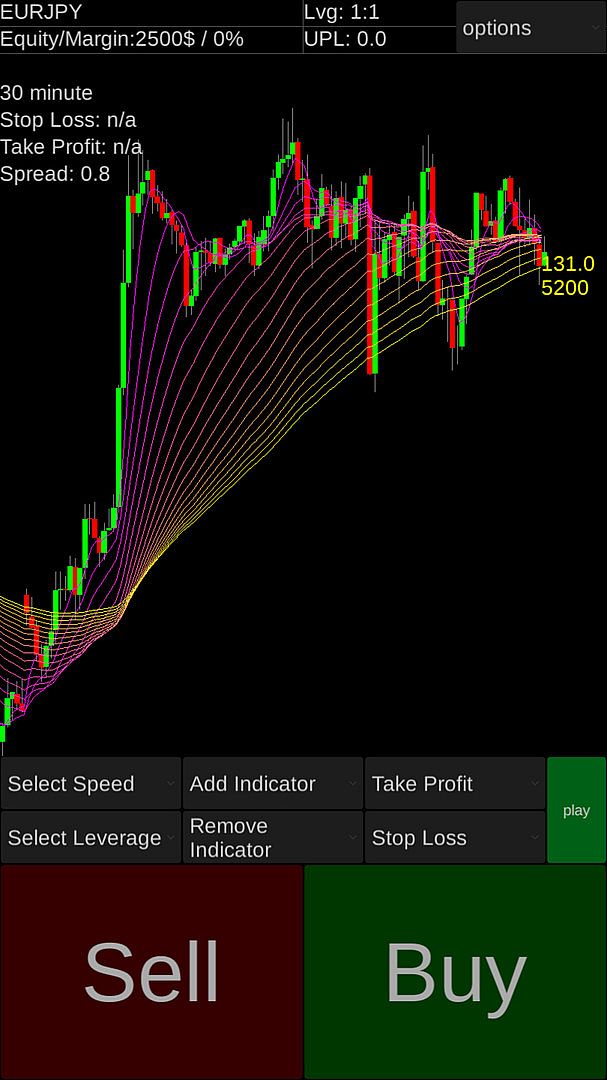This screenshot has height=1080, width=607.
Task: Open the Add Indicator dropdown
Action: pyautogui.click(x=272, y=784)
